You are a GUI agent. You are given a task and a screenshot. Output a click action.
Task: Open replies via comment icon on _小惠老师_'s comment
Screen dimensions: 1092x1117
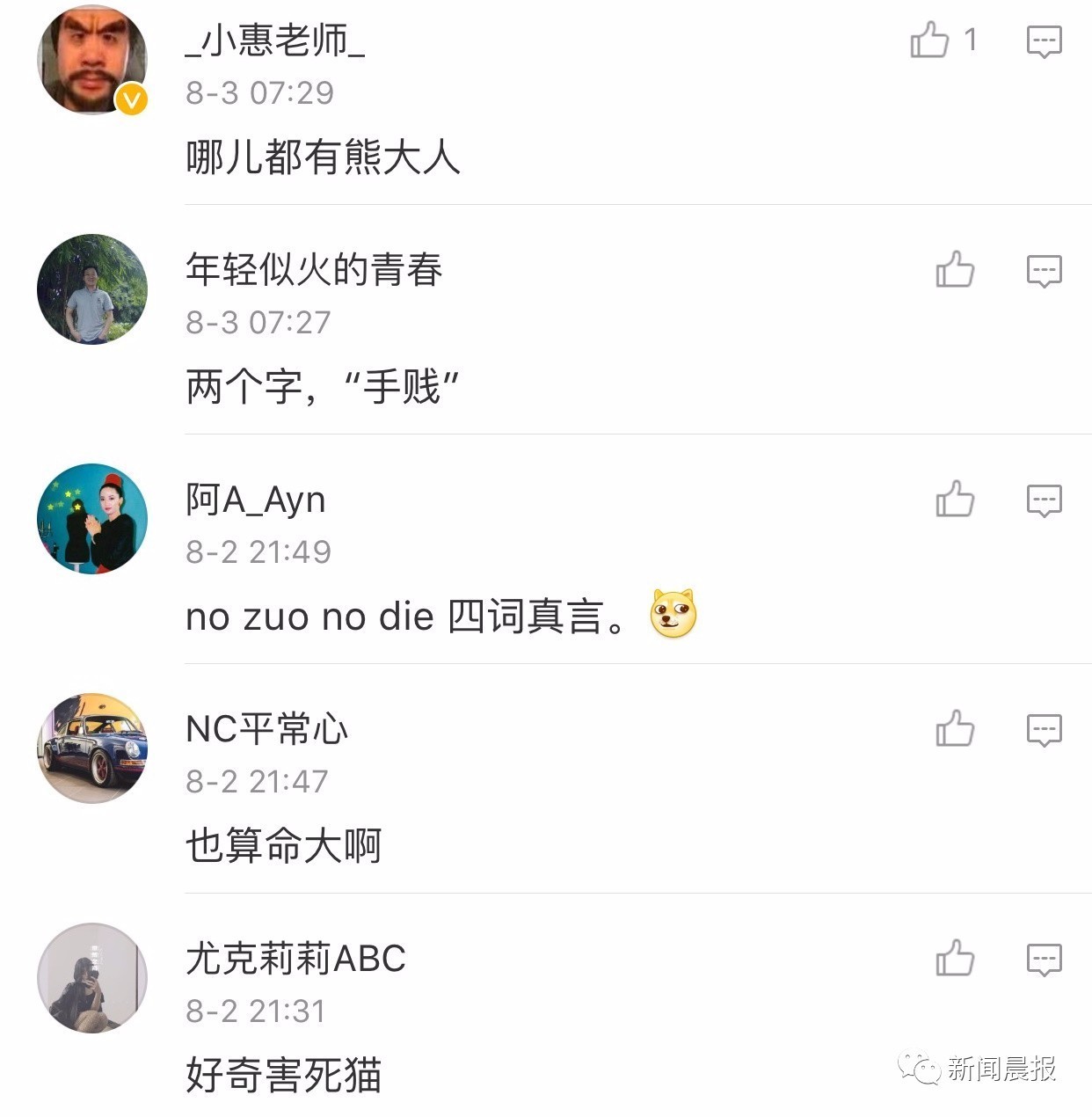point(1042,39)
